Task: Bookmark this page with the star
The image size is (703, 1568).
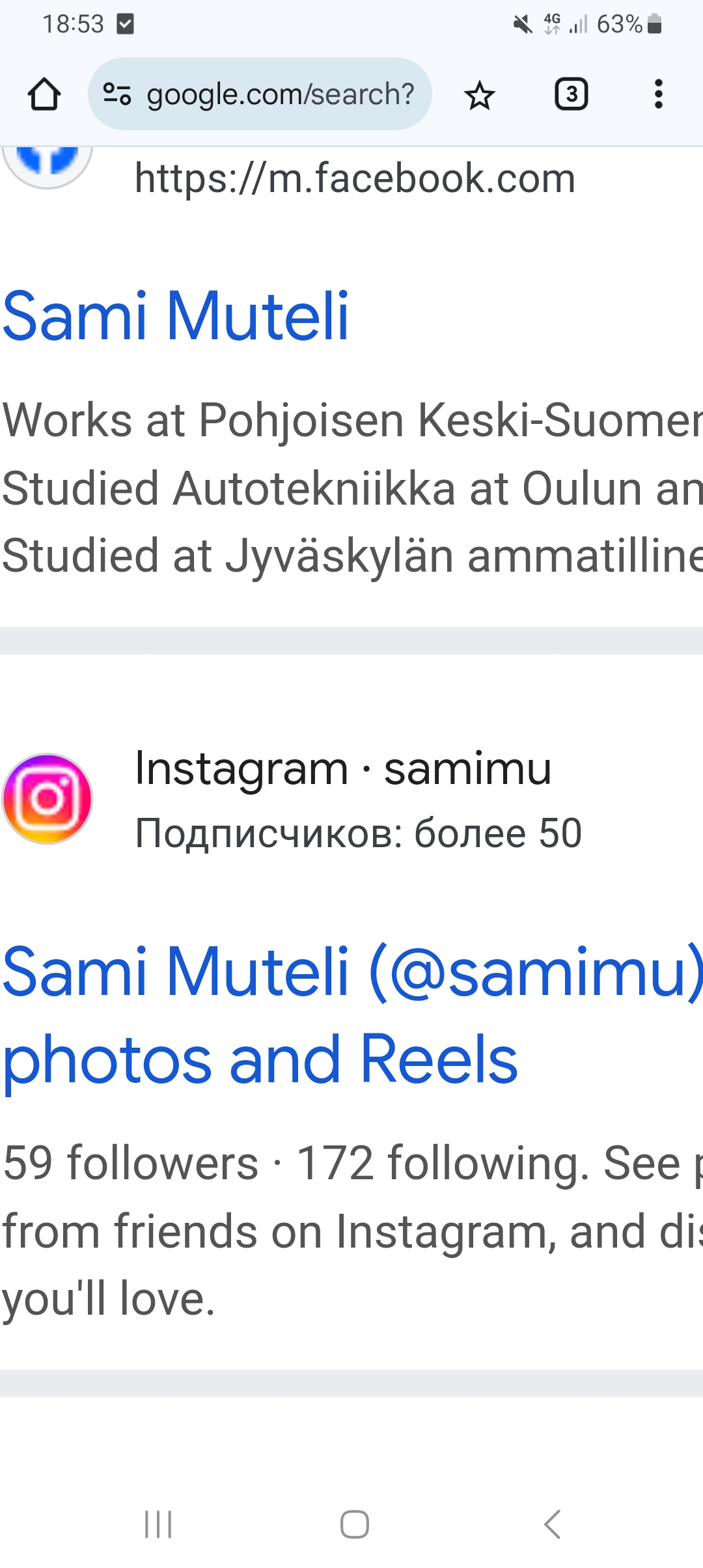Action: point(480,95)
